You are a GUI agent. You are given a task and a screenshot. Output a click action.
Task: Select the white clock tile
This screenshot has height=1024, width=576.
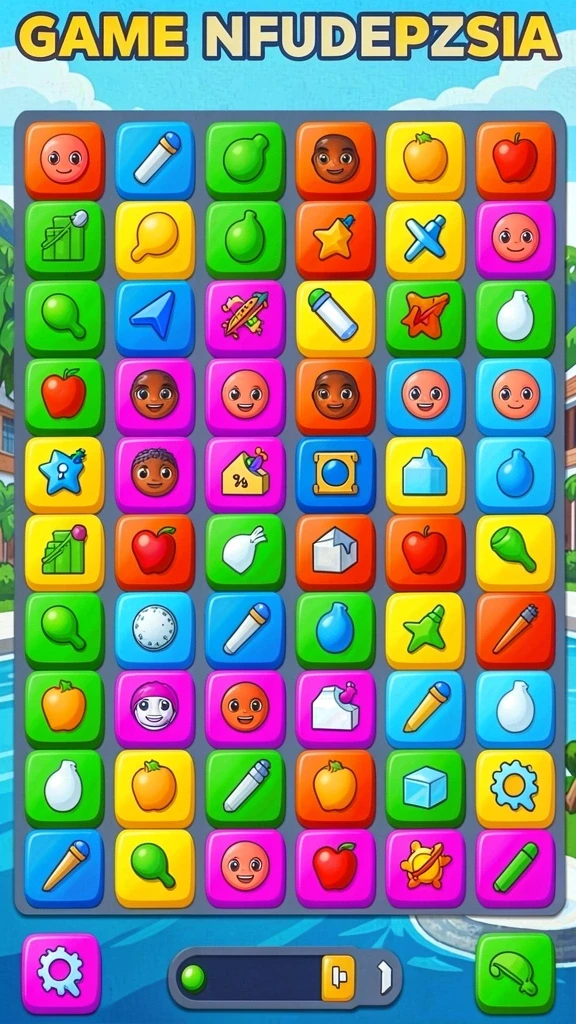pos(155,632)
